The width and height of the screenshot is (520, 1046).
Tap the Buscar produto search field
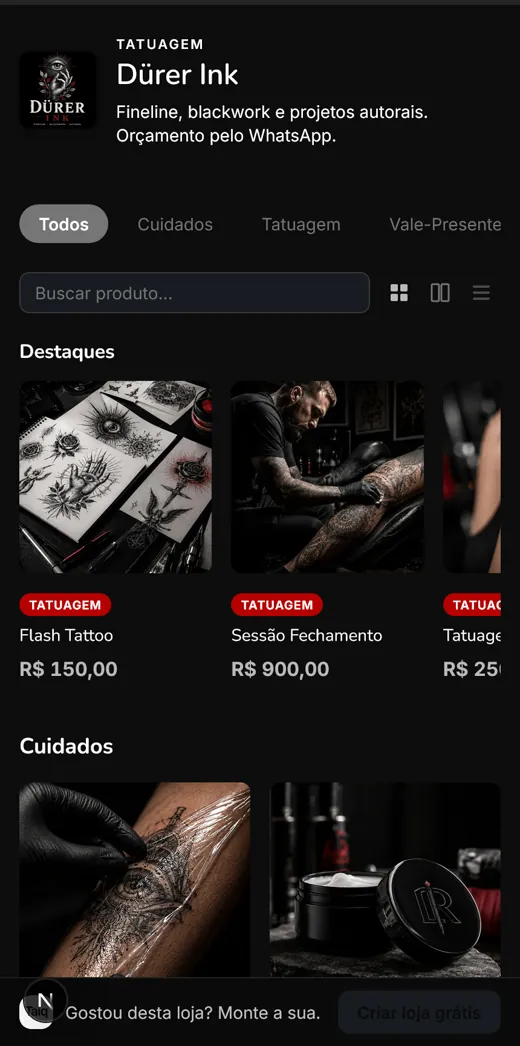(x=195, y=293)
